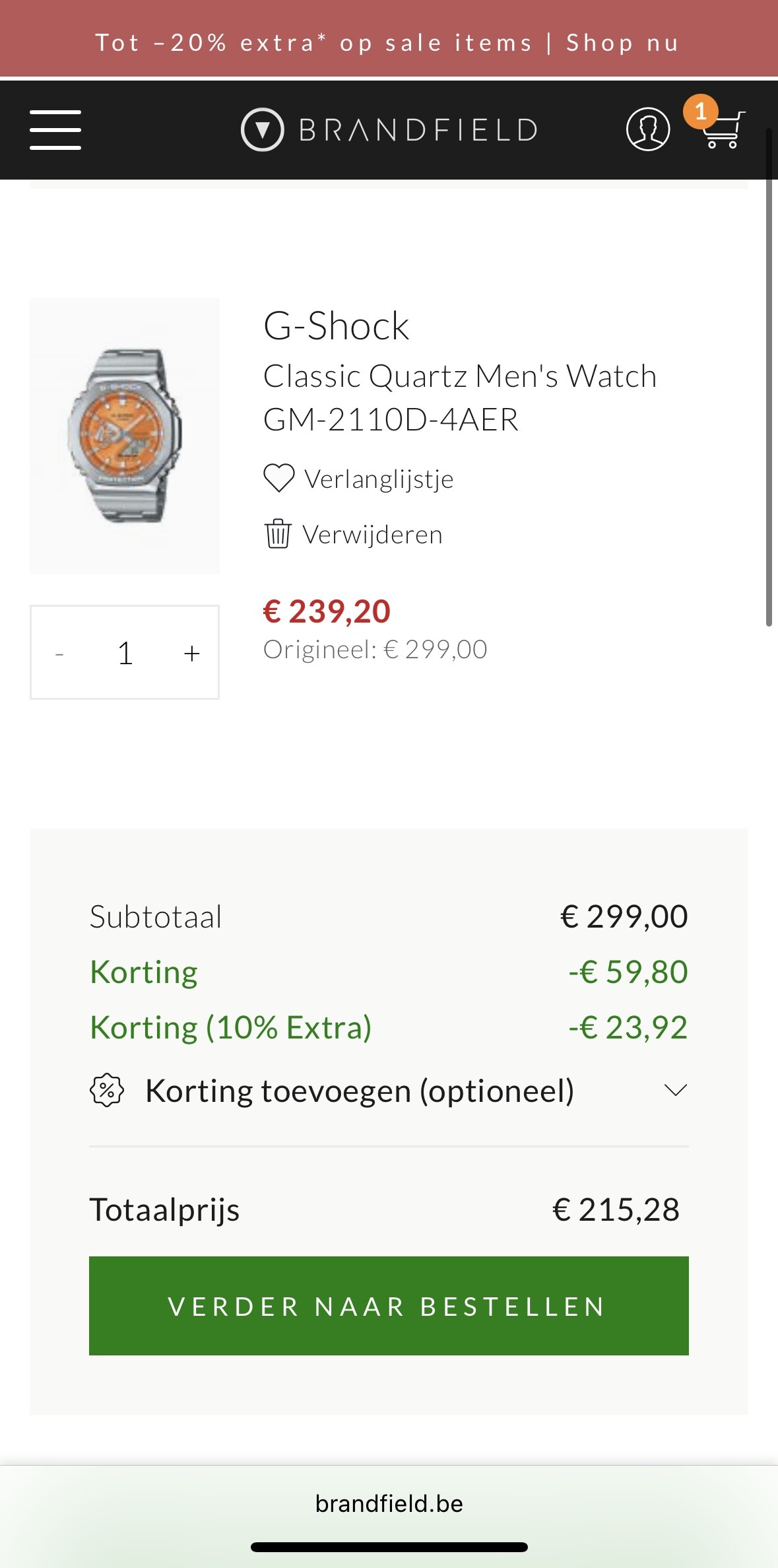Tap the Brandfield logo to go home
778x1568 pixels.
pyautogui.click(x=389, y=129)
